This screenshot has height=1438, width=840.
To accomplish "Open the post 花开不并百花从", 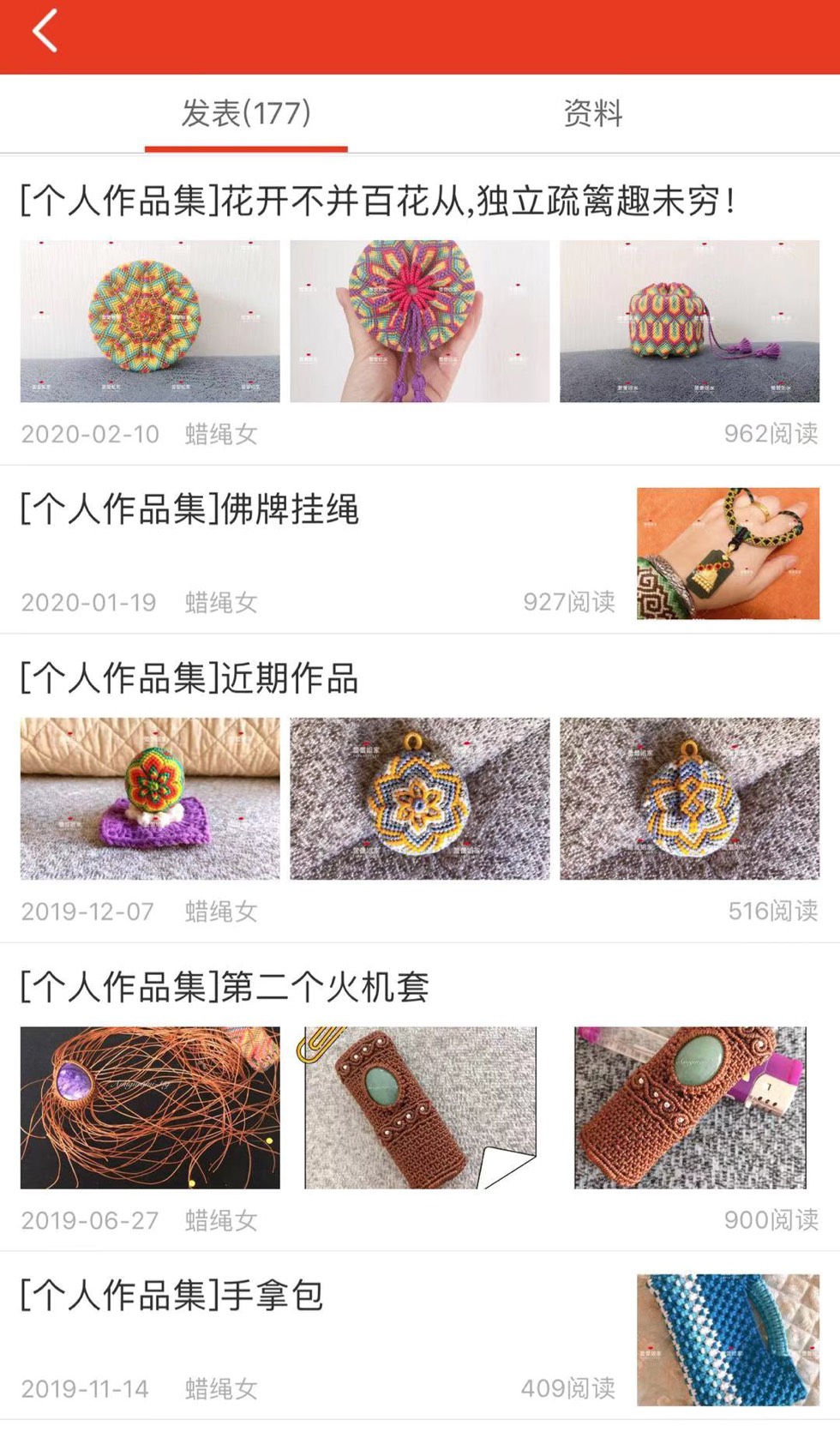I will [x=377, y=202].
